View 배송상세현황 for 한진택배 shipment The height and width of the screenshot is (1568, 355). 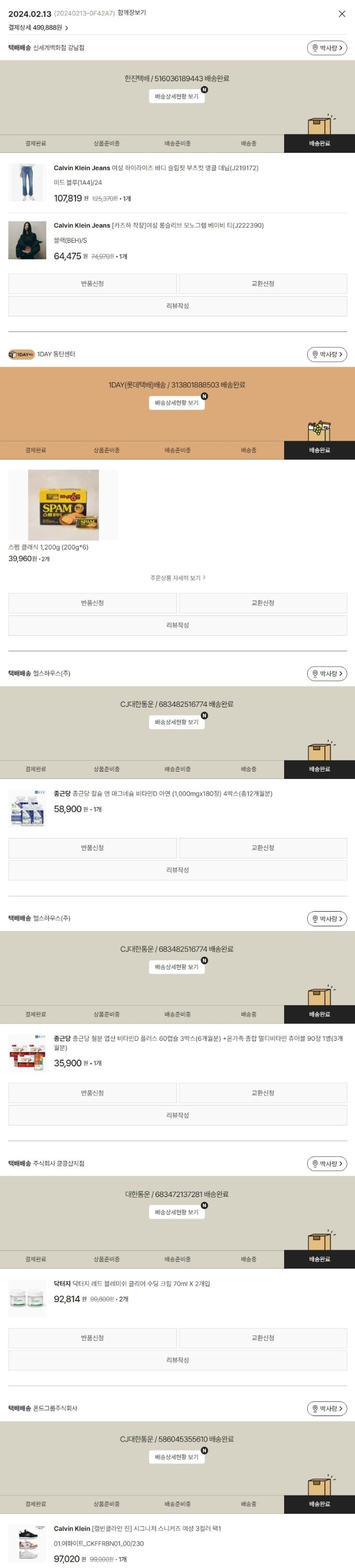coord(177,96)
